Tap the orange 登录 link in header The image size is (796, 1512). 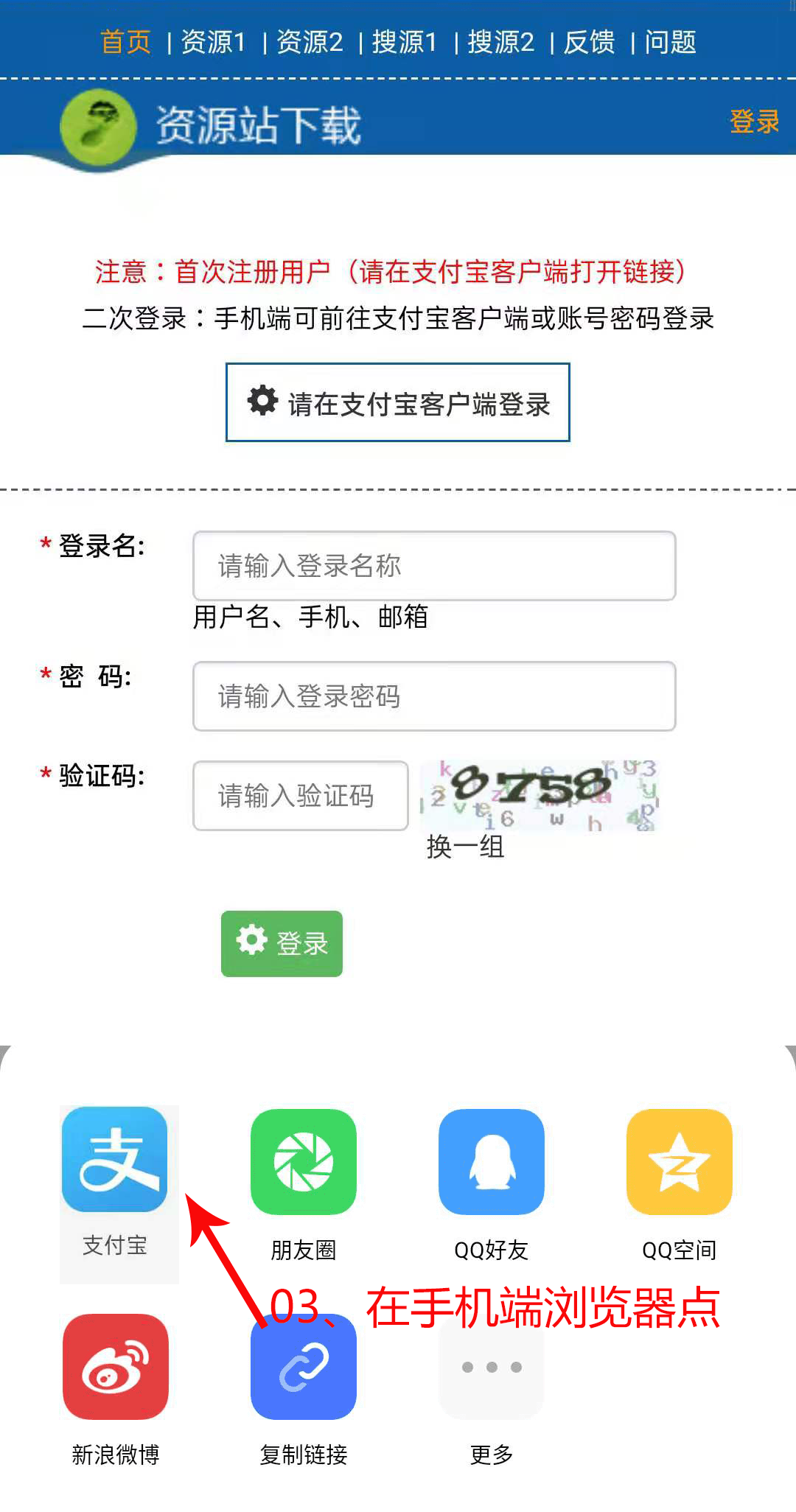pyautogui.click(x=755, y=122)
